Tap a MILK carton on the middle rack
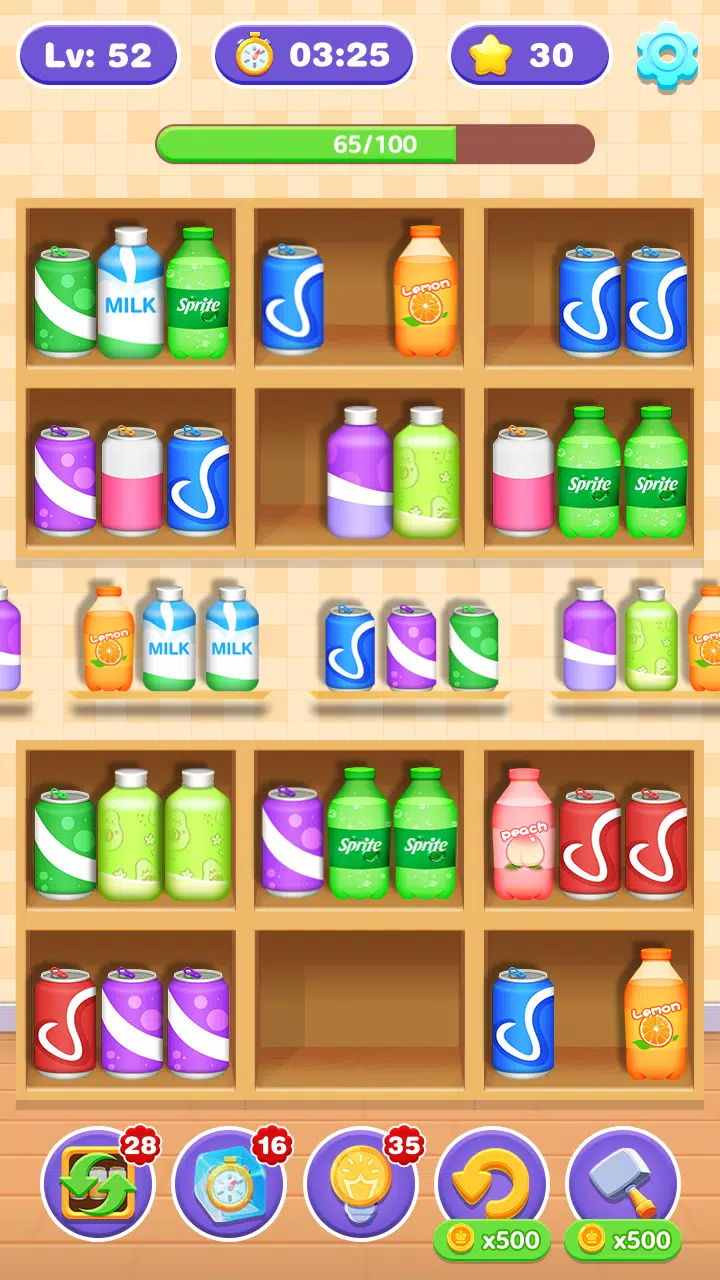 [167, 640]
